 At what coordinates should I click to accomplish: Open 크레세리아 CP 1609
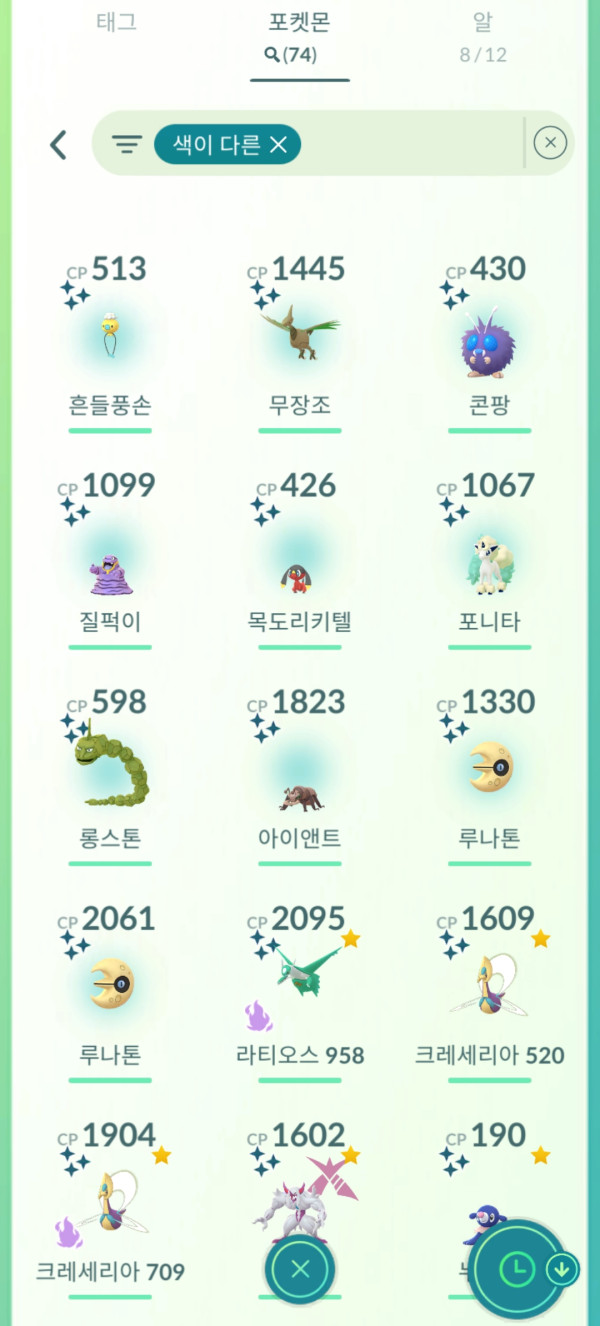490,990
